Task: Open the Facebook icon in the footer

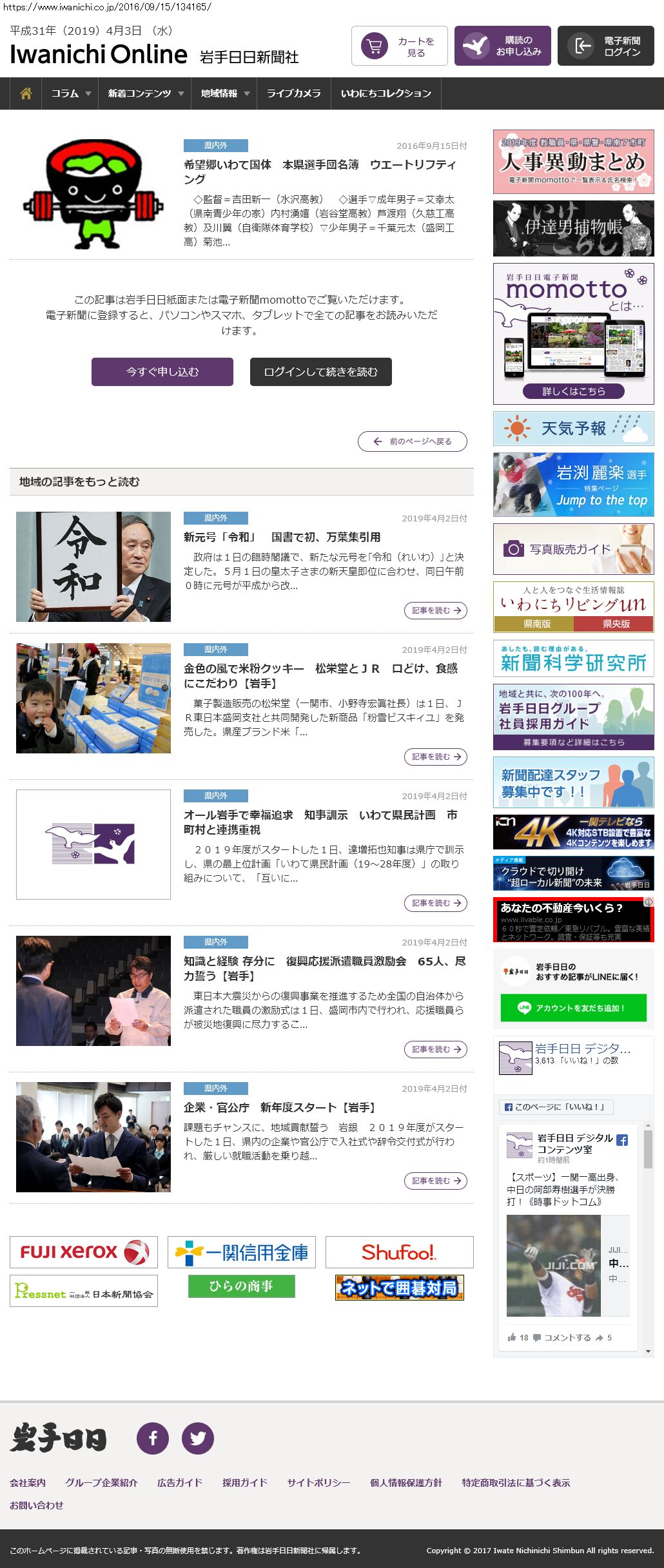Action: [x=153, y=1438]
